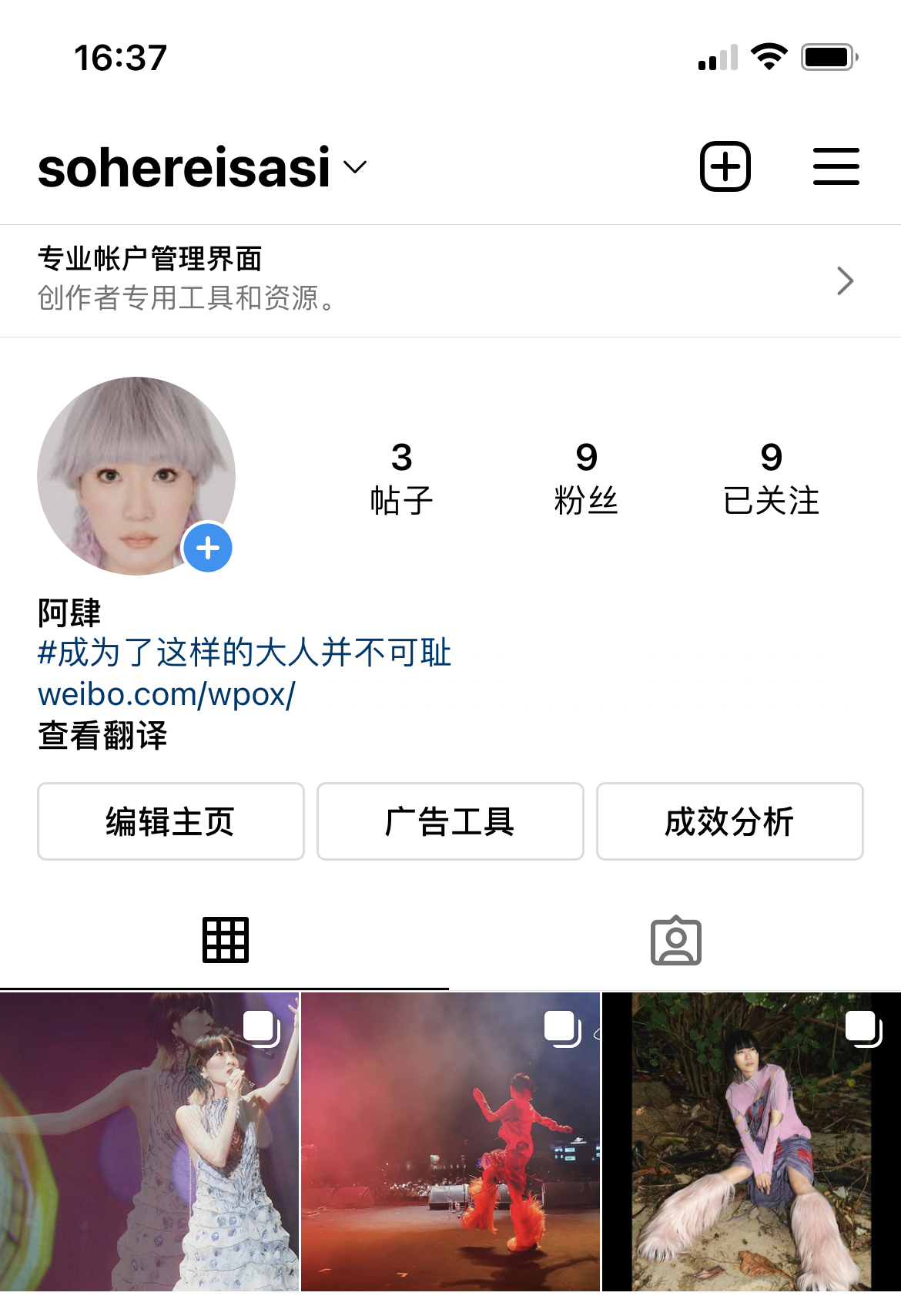Image resolution: width=901 pixels, height=1316 pixels.
Task: Tap the 编辑主页 button
Action: [171, 821]
